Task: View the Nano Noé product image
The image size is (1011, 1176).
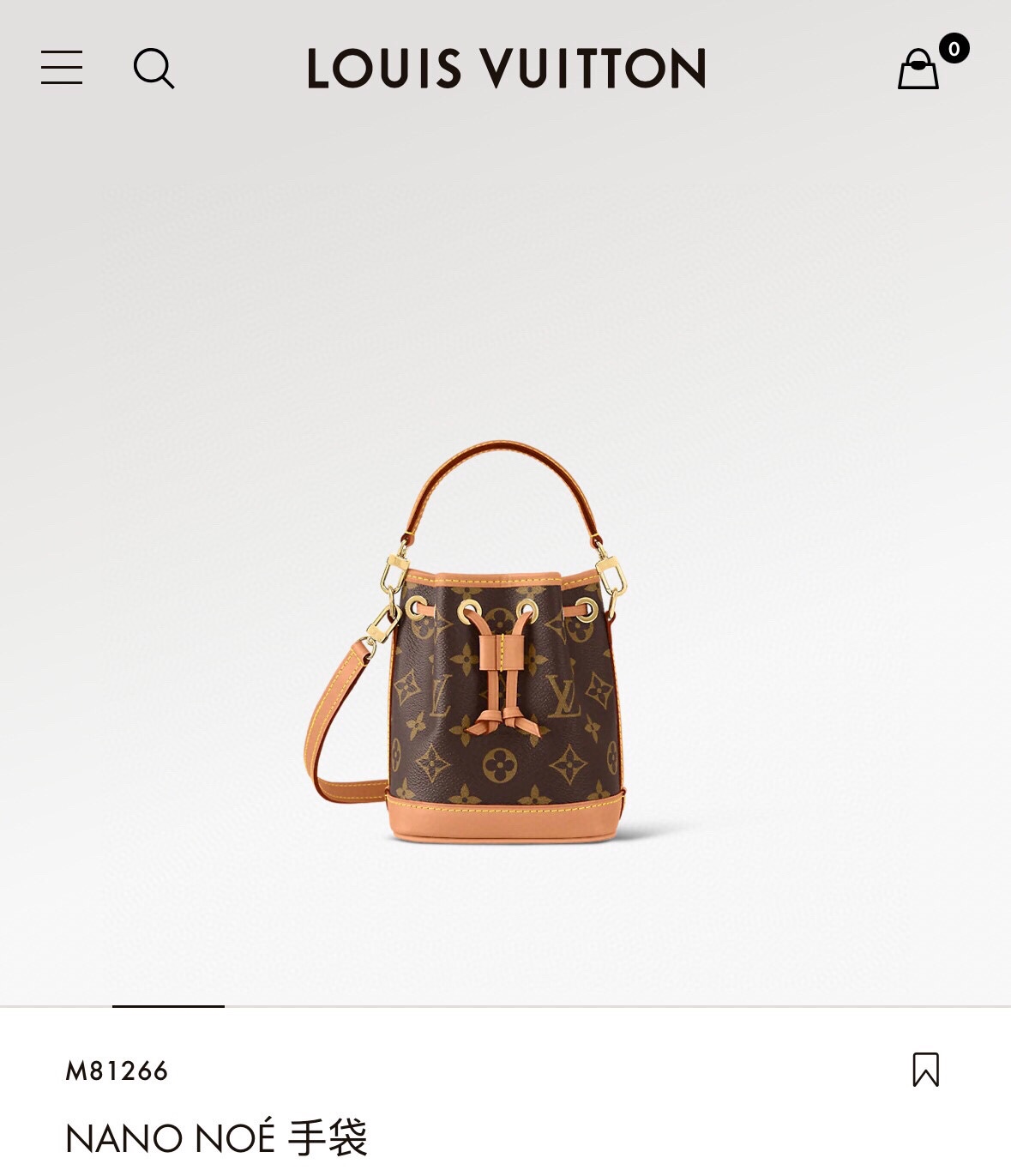Action: 465,642
